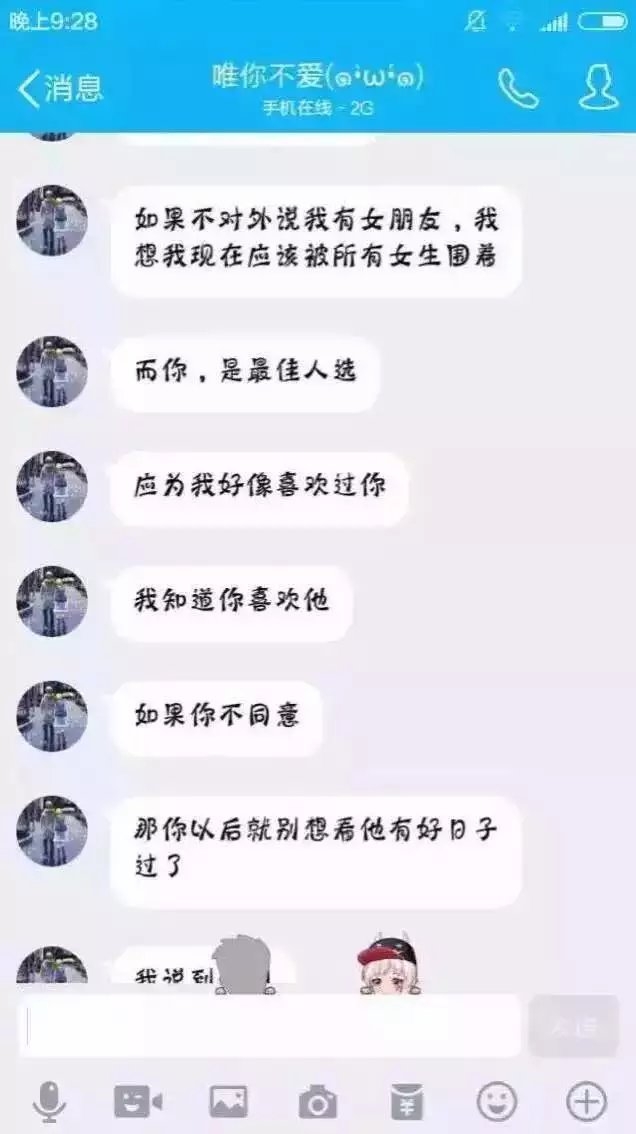Open the camera icon
The width and height of the screenshot is (636, 1134).
pos(318,1102)
